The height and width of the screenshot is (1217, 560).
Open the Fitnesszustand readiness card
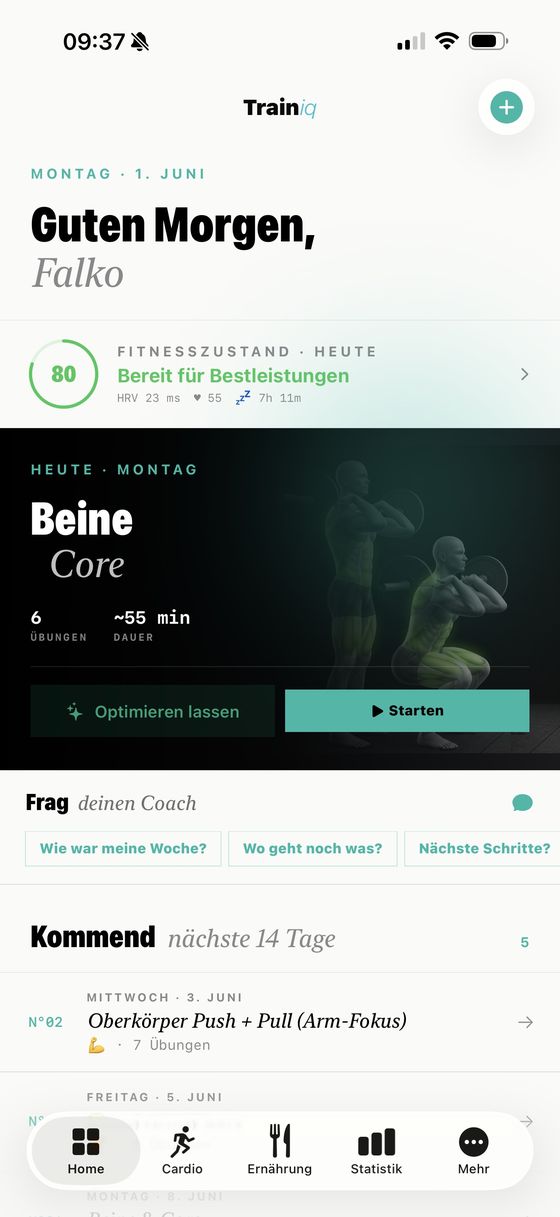pos(280,375)
